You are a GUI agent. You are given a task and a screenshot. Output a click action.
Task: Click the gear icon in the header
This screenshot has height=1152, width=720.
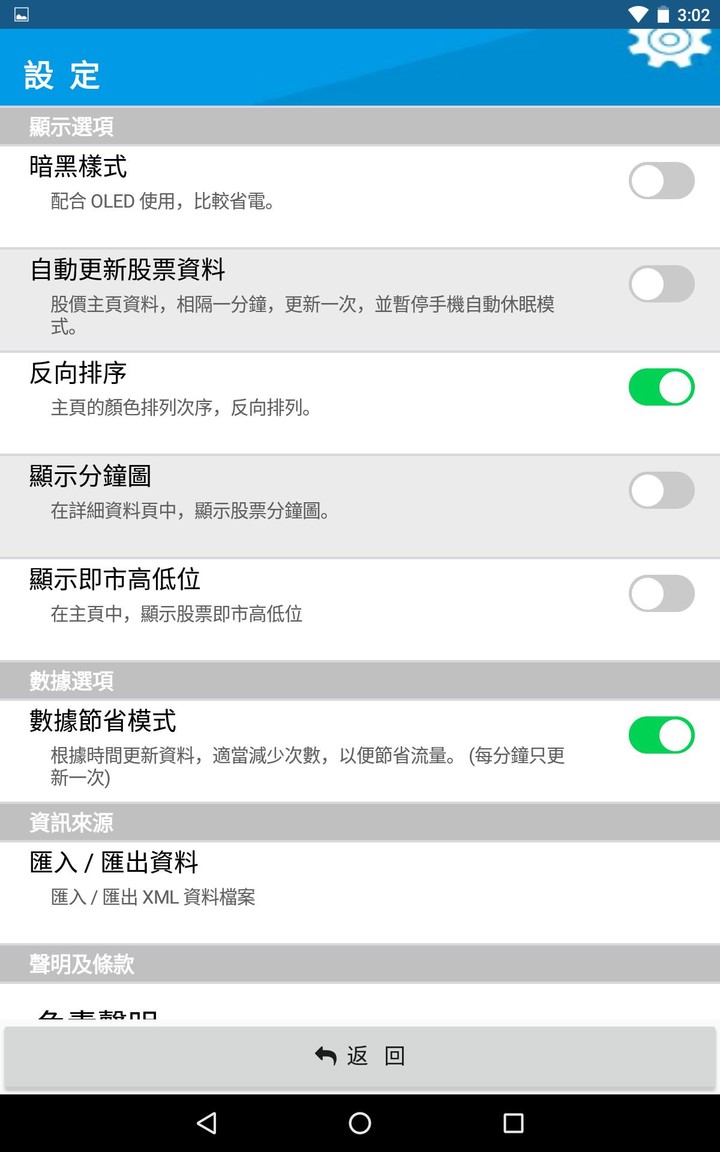[668, 47]
